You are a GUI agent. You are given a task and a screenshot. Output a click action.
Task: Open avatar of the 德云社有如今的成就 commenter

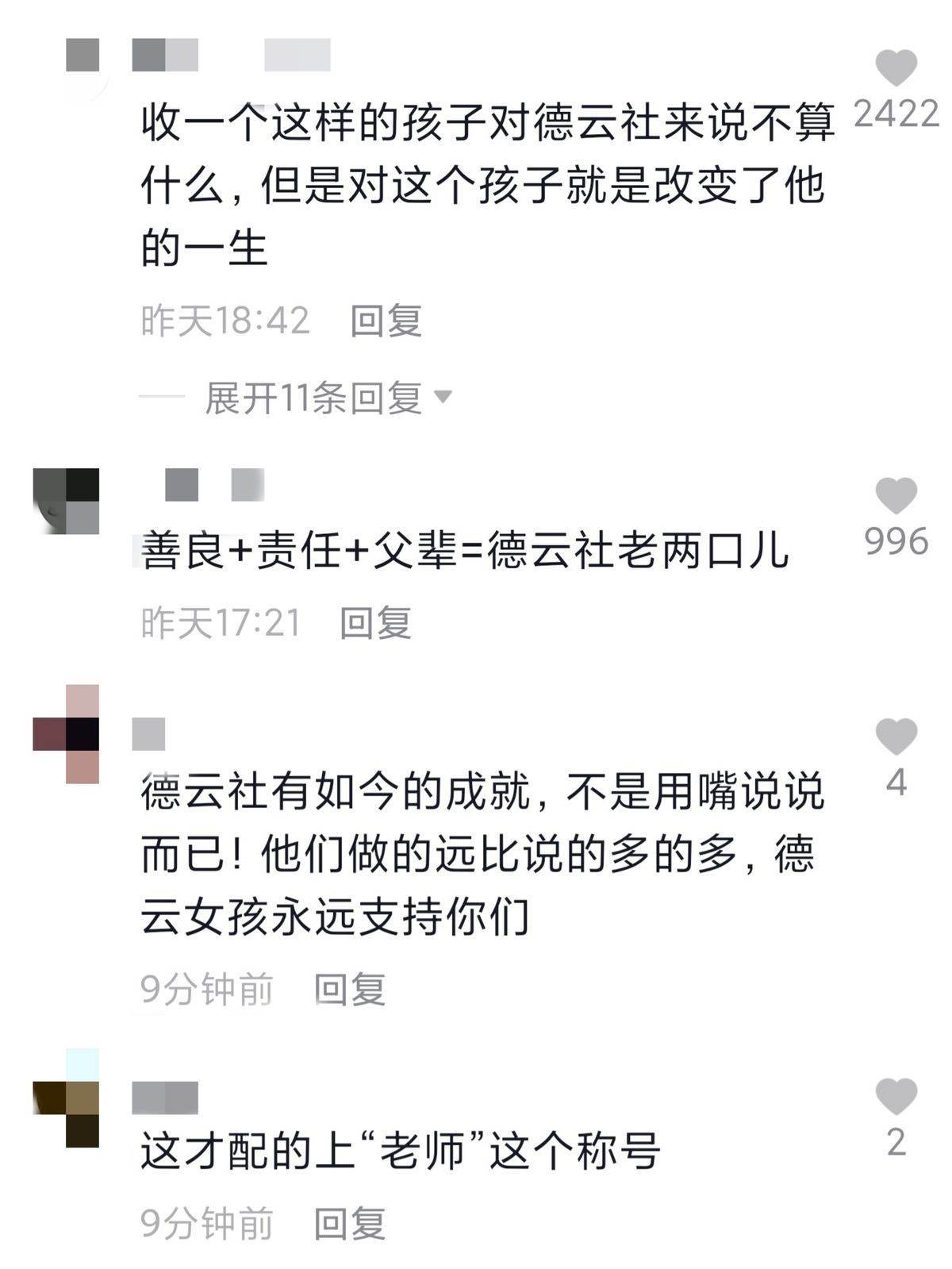click(x=66, y=734)
